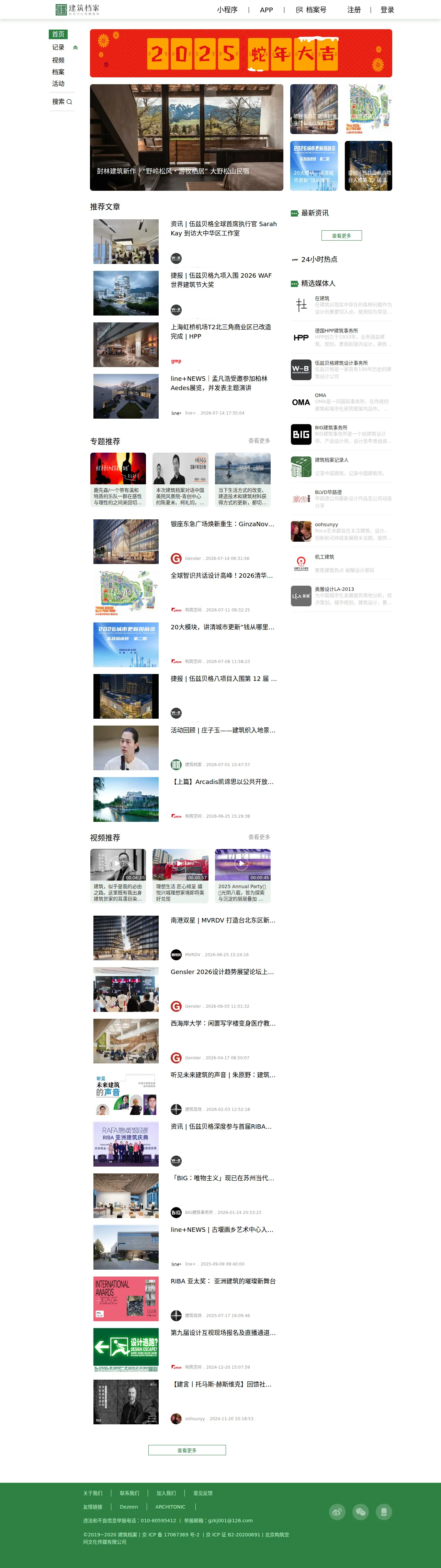Tap 查看更多 under 最新资讯

click(x=341, y=235)
